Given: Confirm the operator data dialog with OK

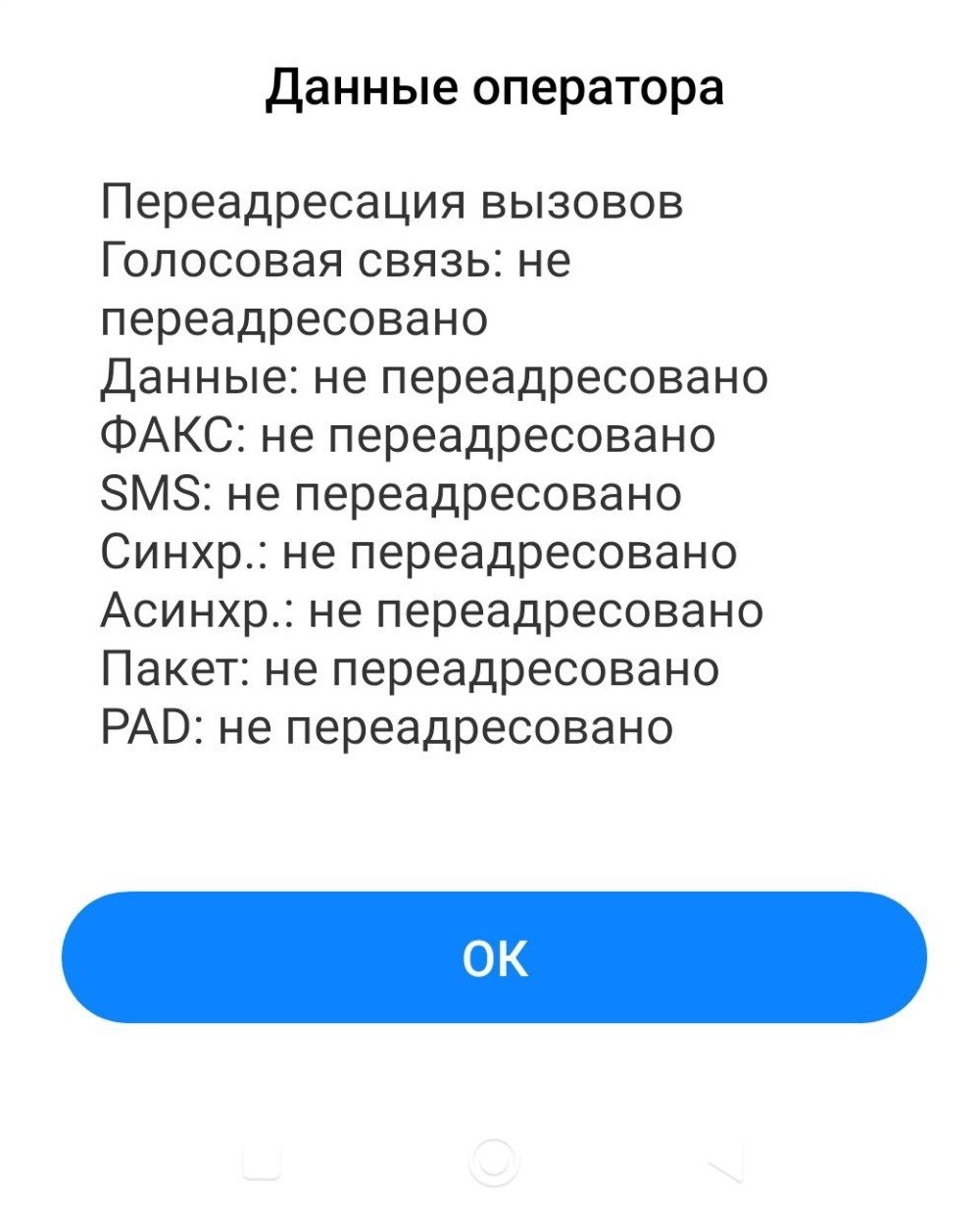Looking at the screenshot, I should 494,957.
